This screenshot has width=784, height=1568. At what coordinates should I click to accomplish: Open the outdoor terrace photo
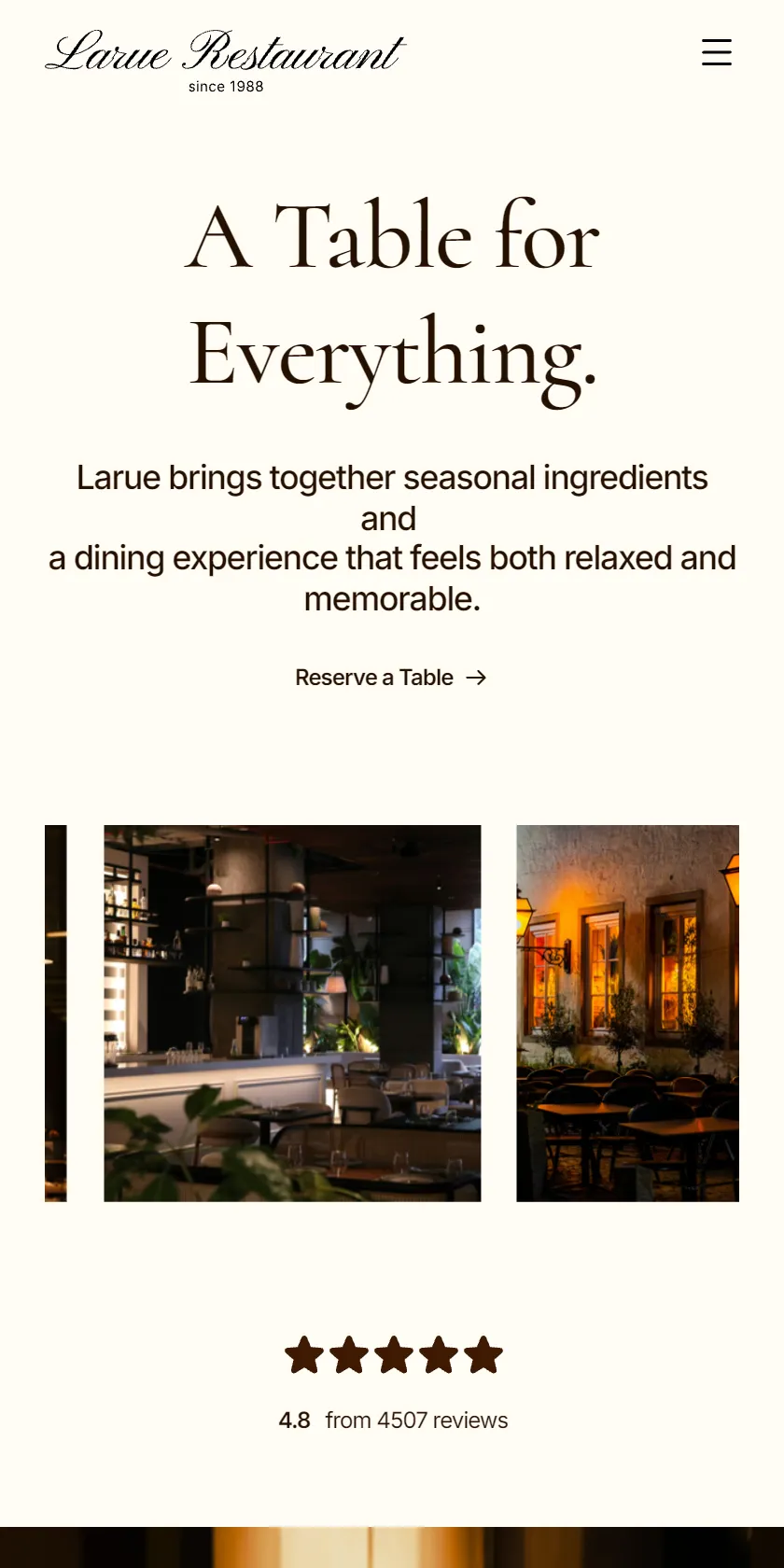(627, 1013)
